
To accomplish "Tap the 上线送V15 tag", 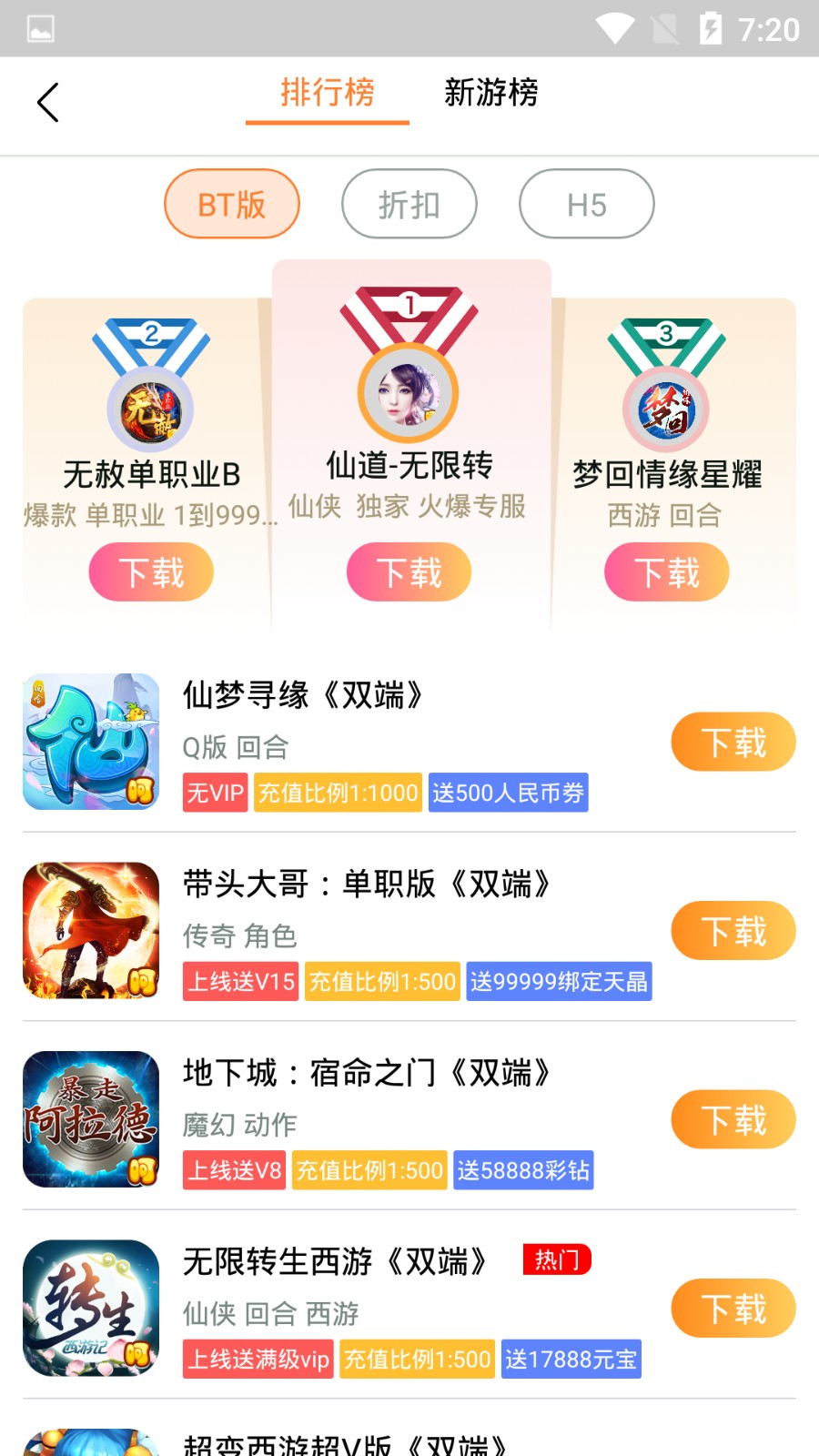I will click(239, 982).
